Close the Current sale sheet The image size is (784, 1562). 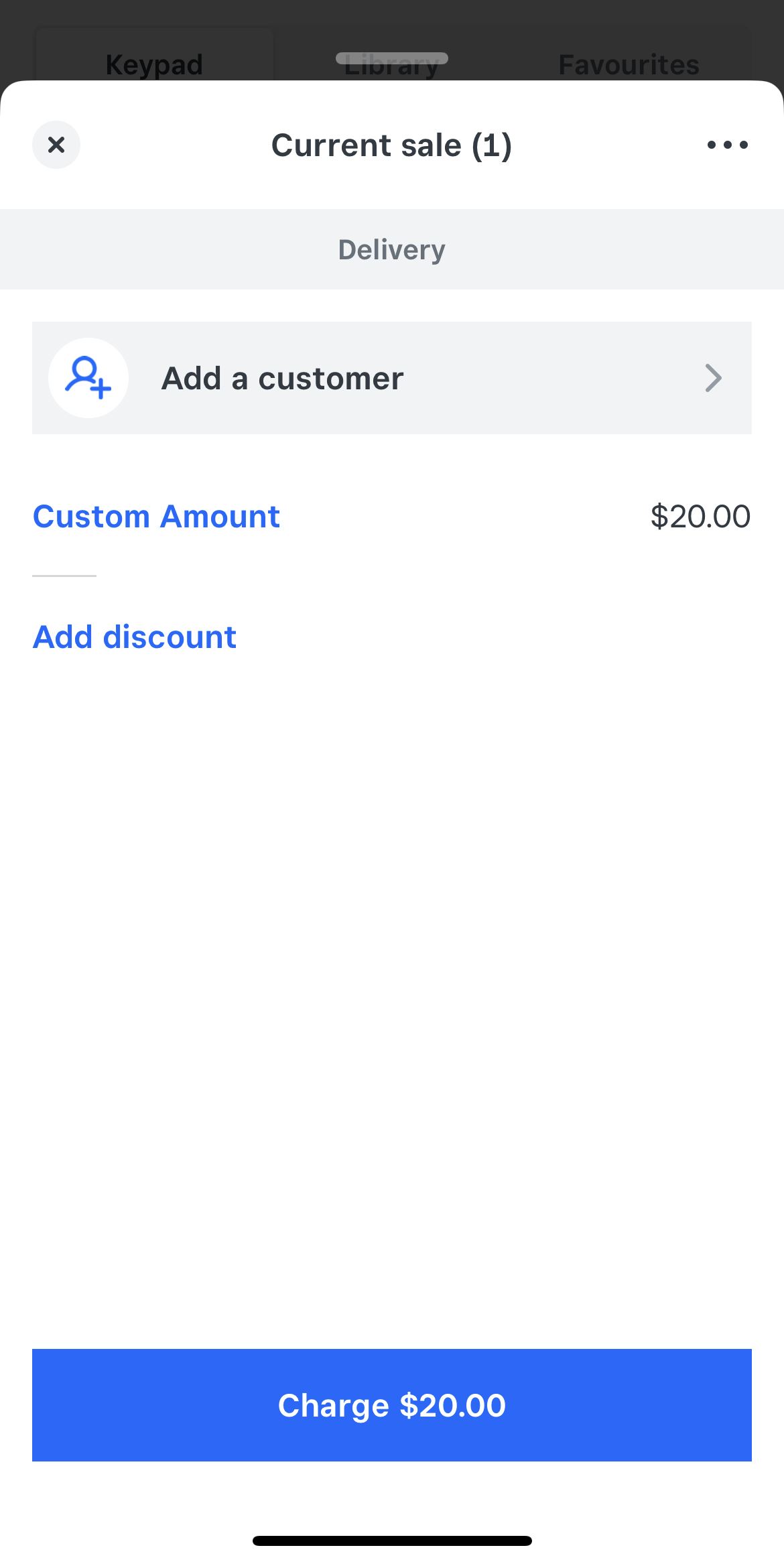click(56, 145)
